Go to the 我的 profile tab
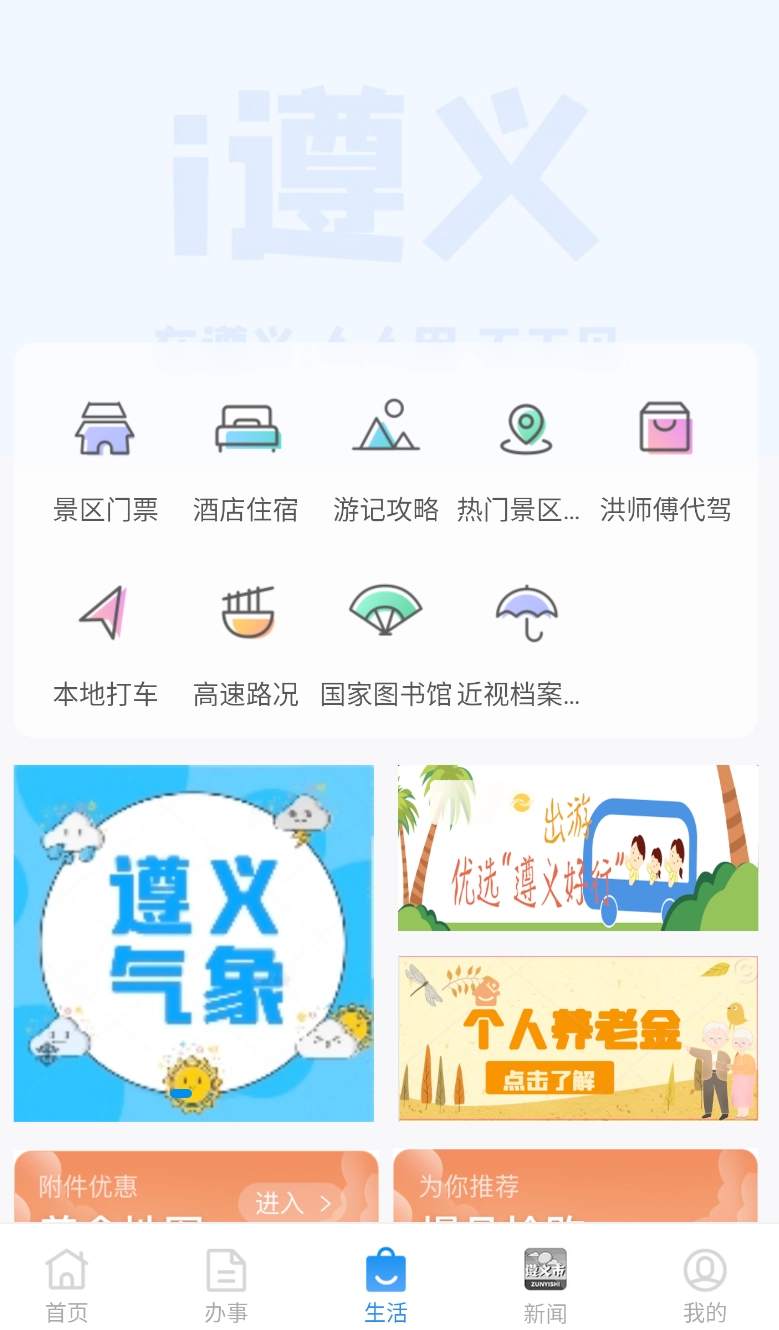 click(704, 1285)
